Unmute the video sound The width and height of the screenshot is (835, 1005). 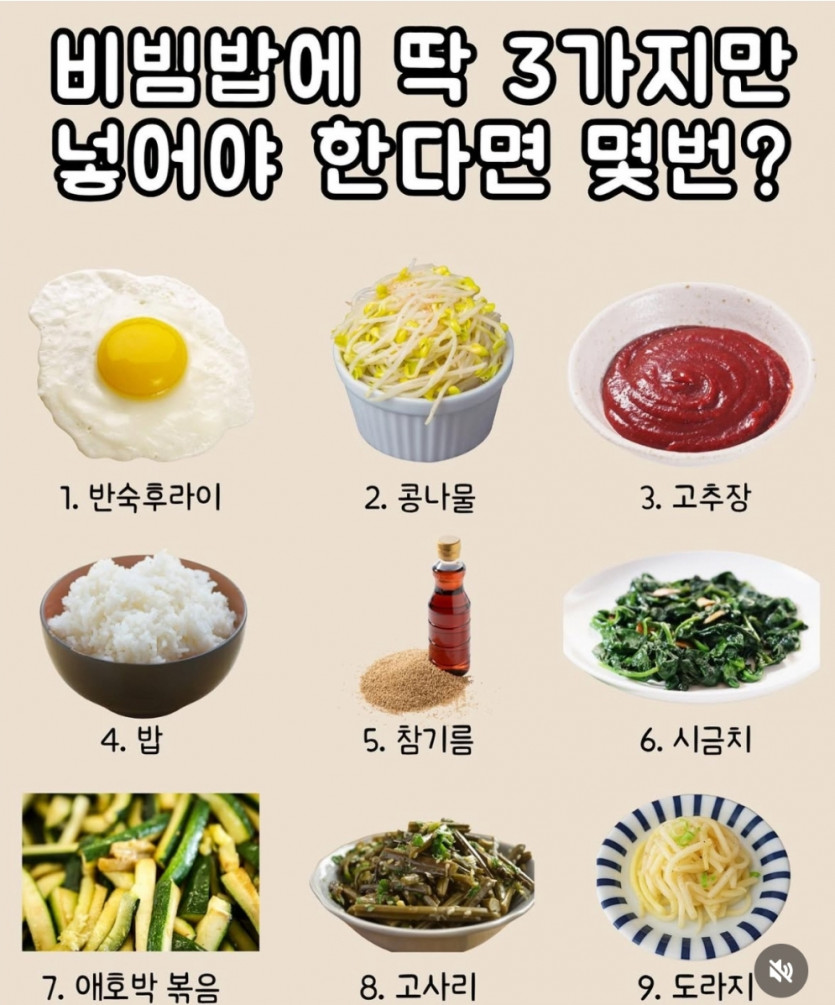tap(782, 971)
